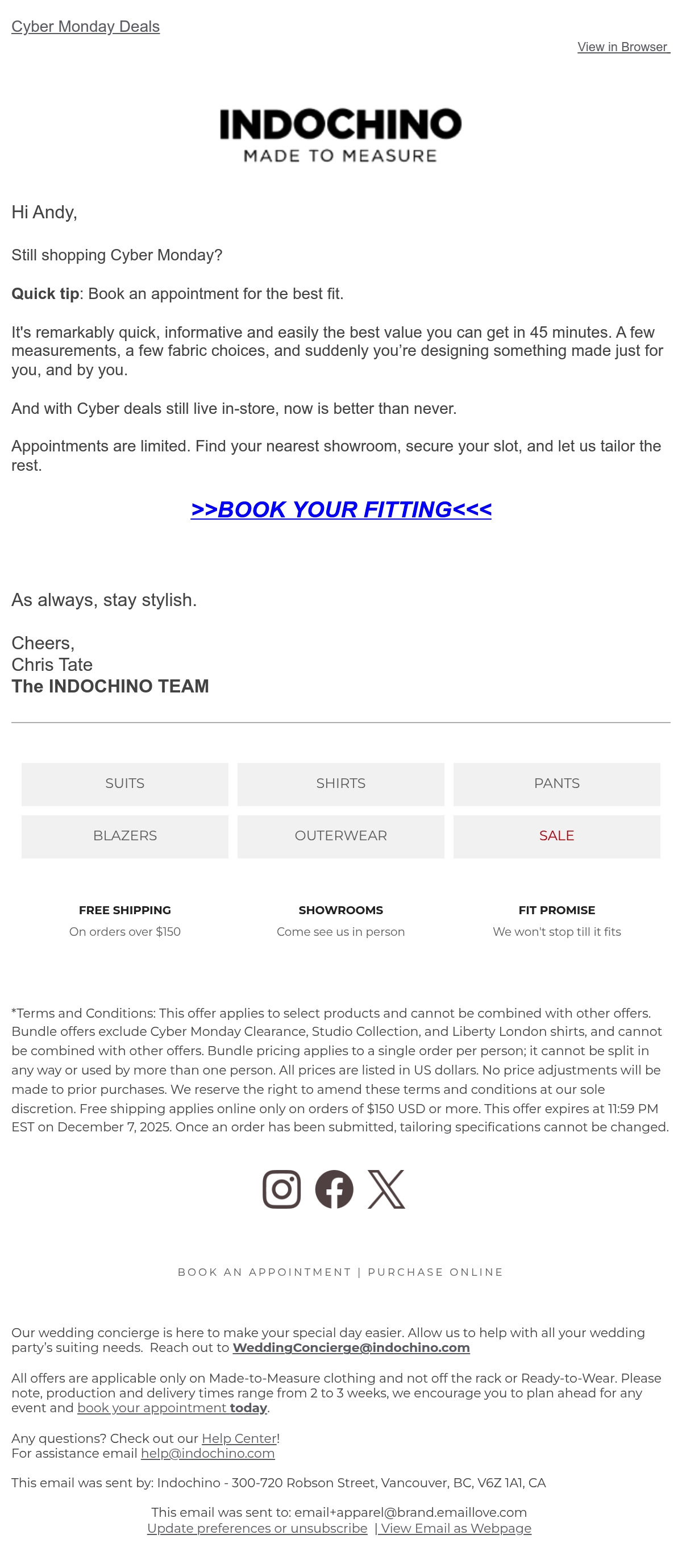682x1568 pixels.
Task: Open View Email as Webpage
Action: pos(455,1528)
